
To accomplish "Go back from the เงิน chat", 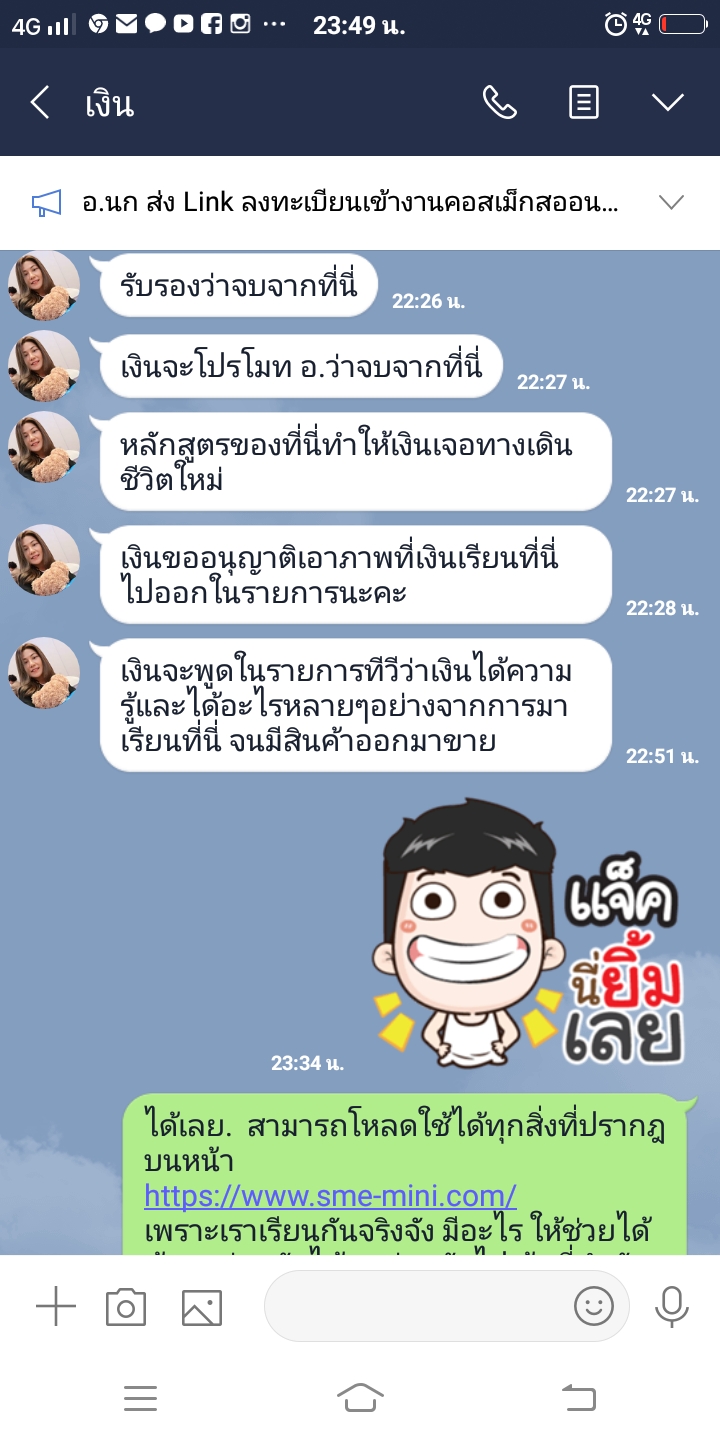I will click(40, 103).
